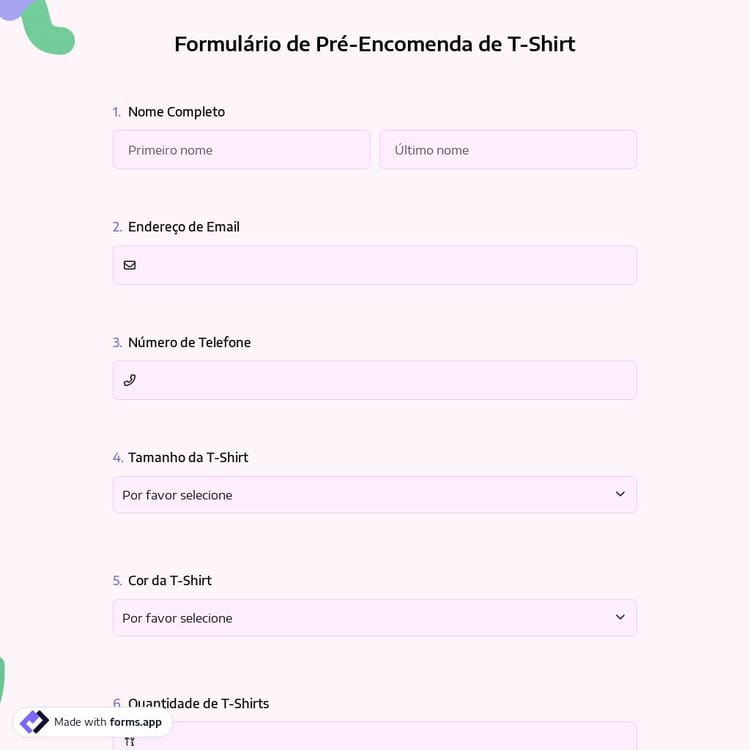750x750 pixels.
Task: Tap the Último nome field
Action: tap(508, 150)
